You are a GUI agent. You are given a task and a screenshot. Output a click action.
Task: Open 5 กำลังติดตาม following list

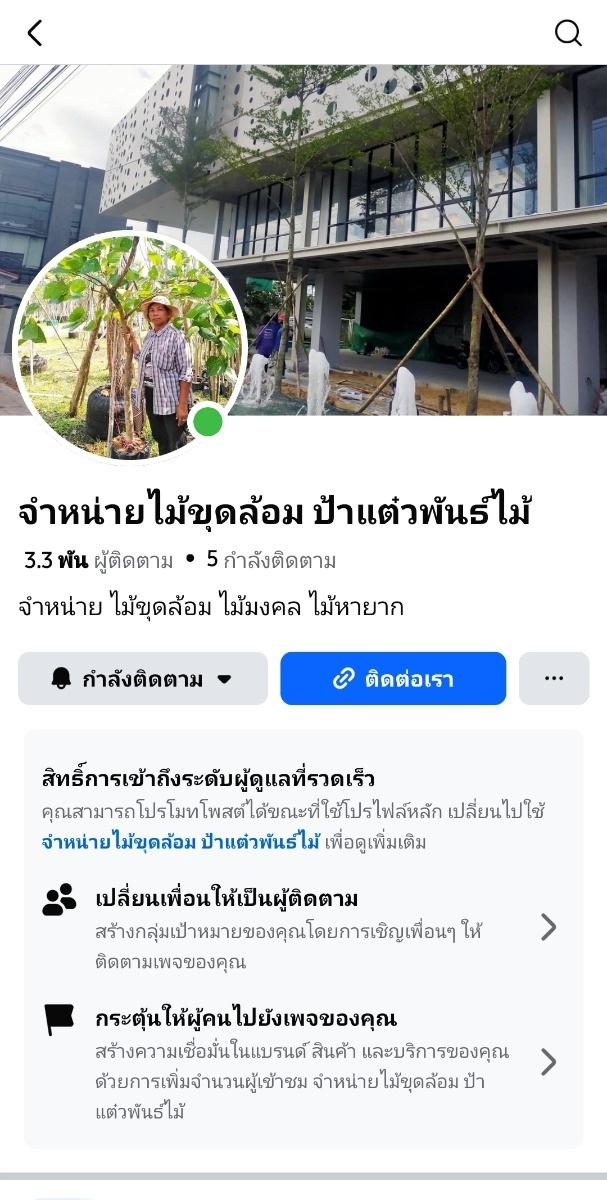point(271,560)
